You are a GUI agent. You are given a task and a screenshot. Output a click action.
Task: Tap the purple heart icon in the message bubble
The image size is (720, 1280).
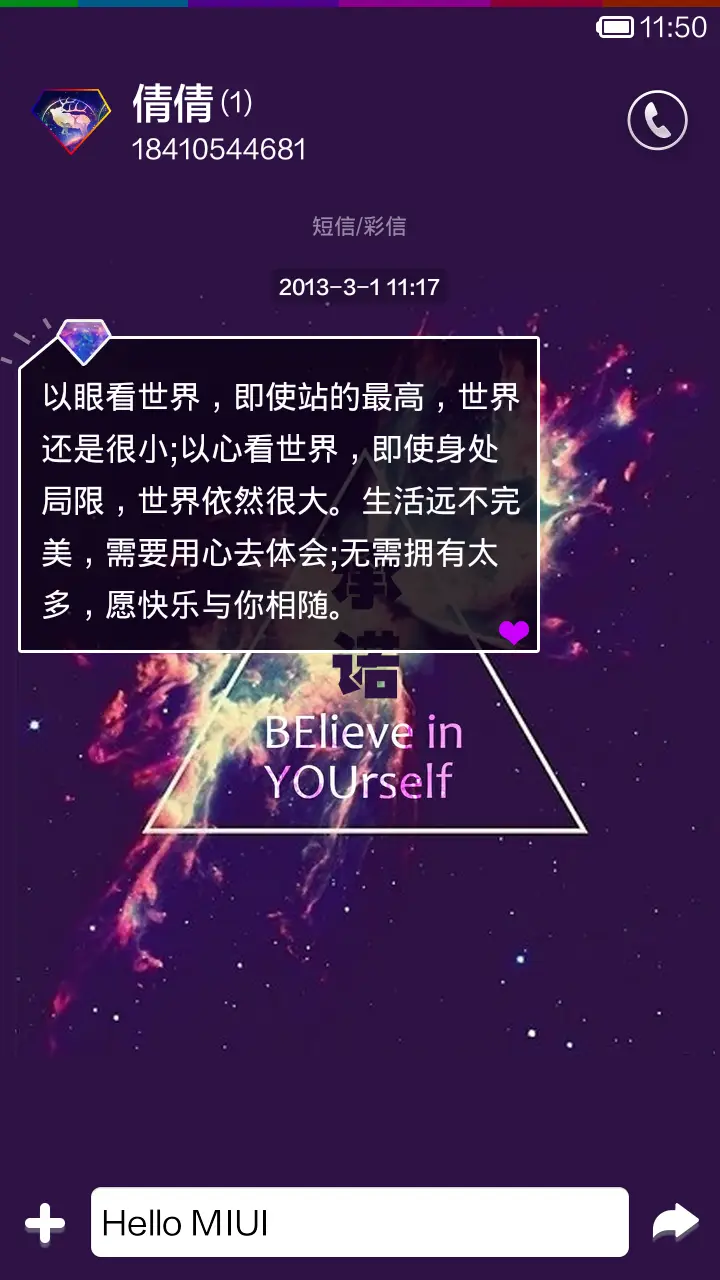(515, 632)
